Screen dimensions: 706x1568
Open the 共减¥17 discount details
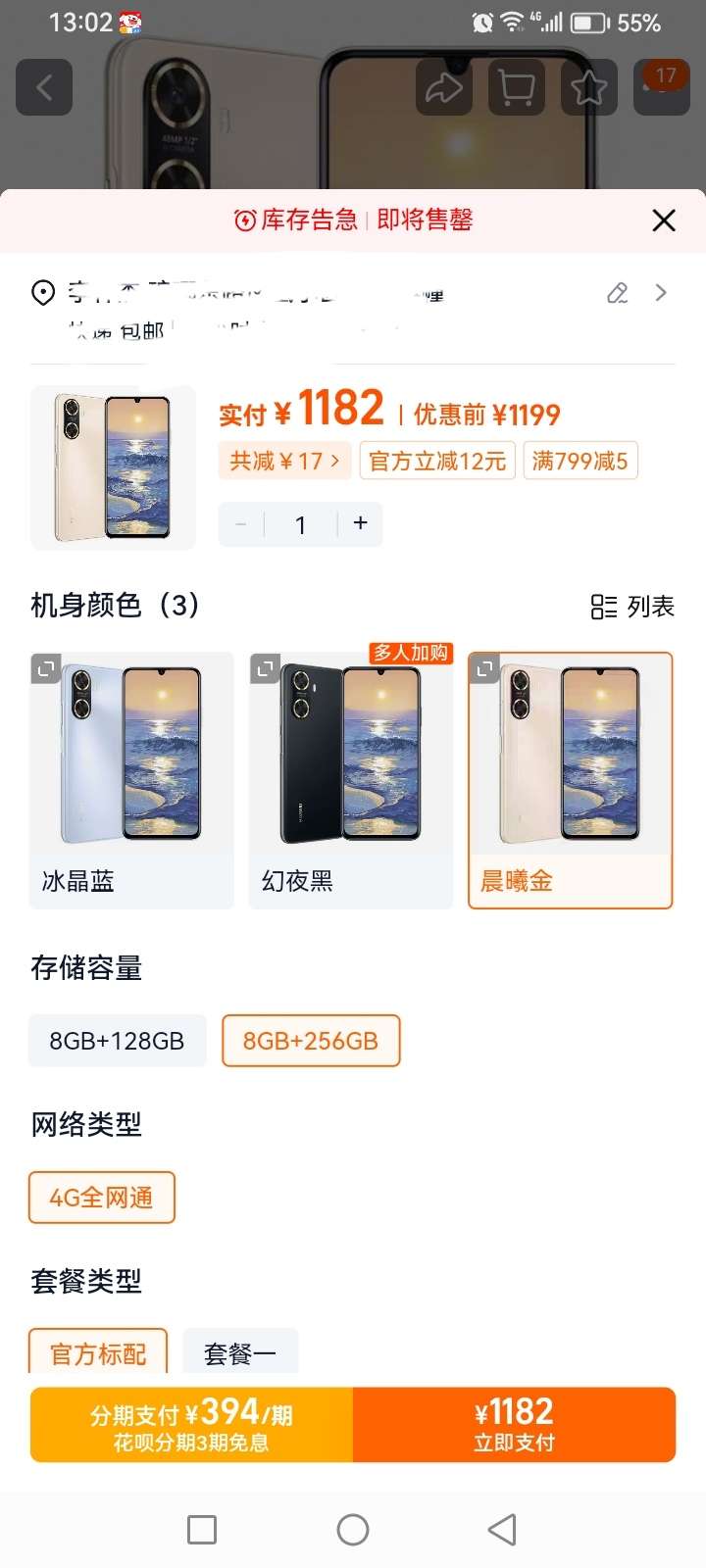coord(283,461)
